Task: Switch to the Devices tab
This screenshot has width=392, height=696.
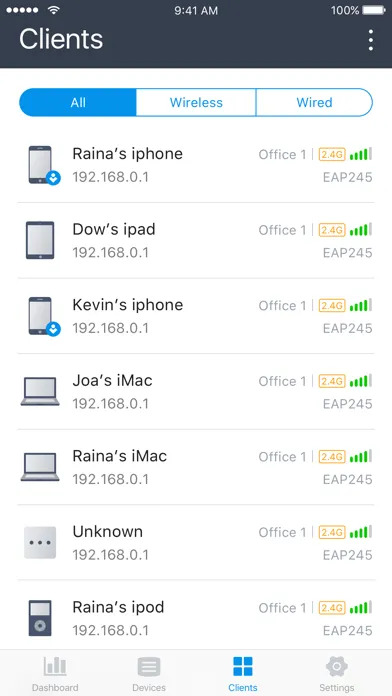Action: (x=149, y=673)
